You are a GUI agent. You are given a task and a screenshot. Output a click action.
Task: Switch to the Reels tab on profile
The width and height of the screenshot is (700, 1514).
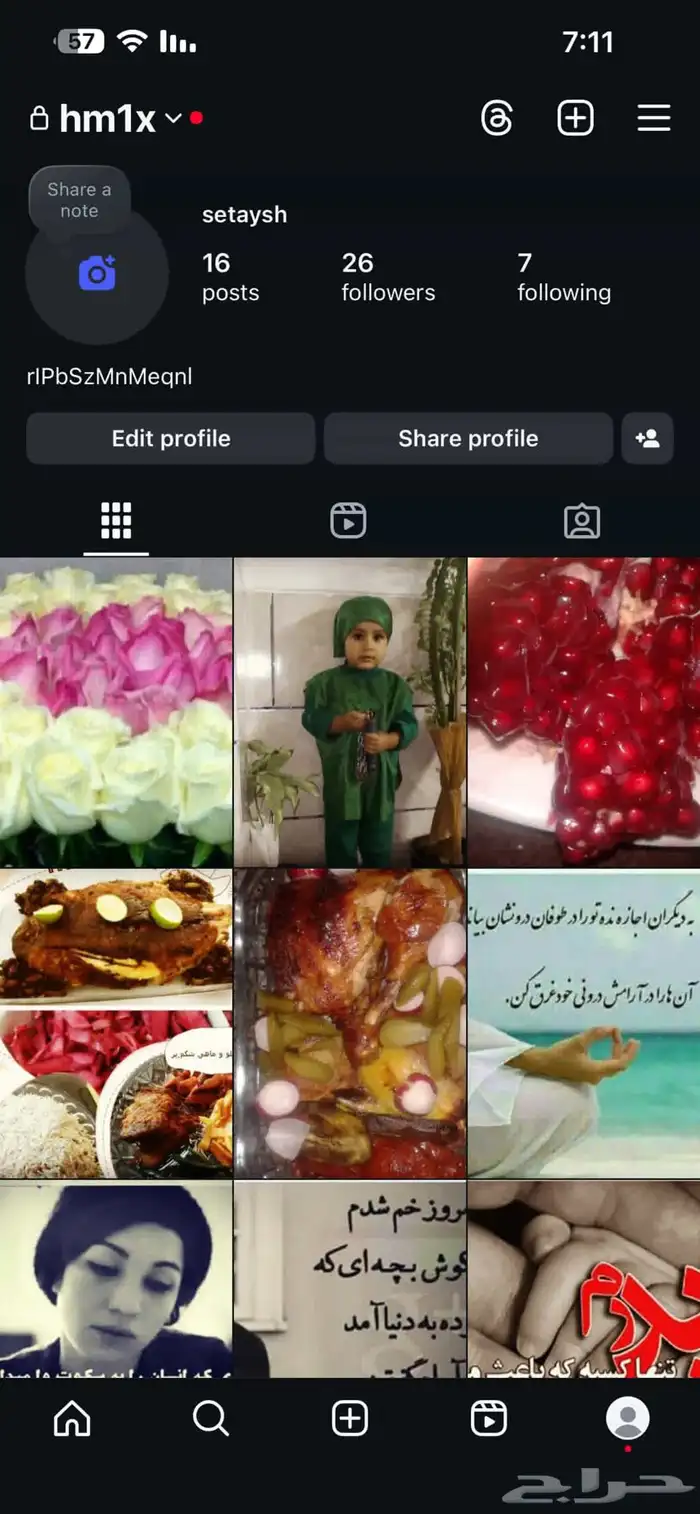(x=348, y=521)
